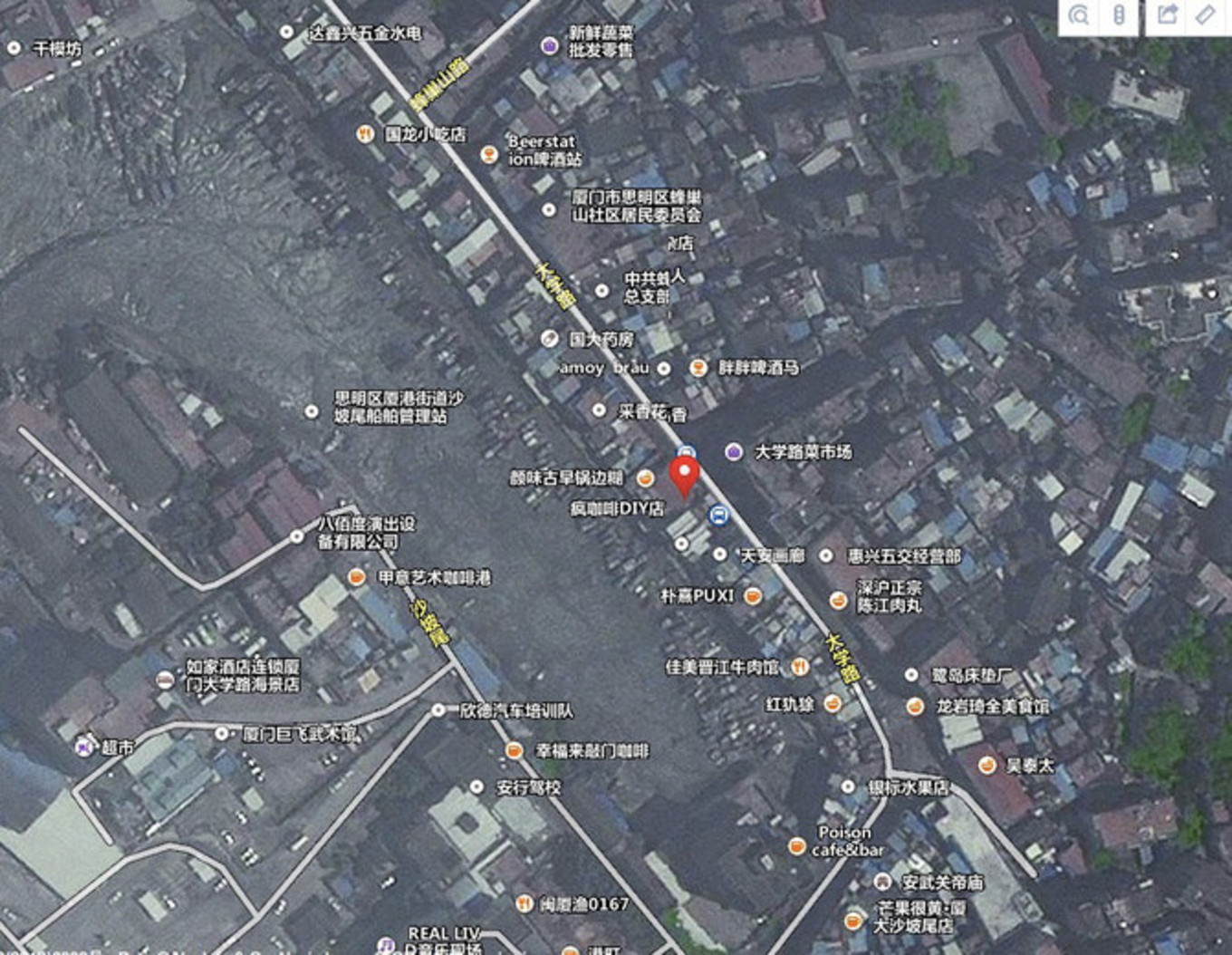1232x955 pixels.
Task: Share this map location
Action: pyautogui.click(x=1168, y=15)
